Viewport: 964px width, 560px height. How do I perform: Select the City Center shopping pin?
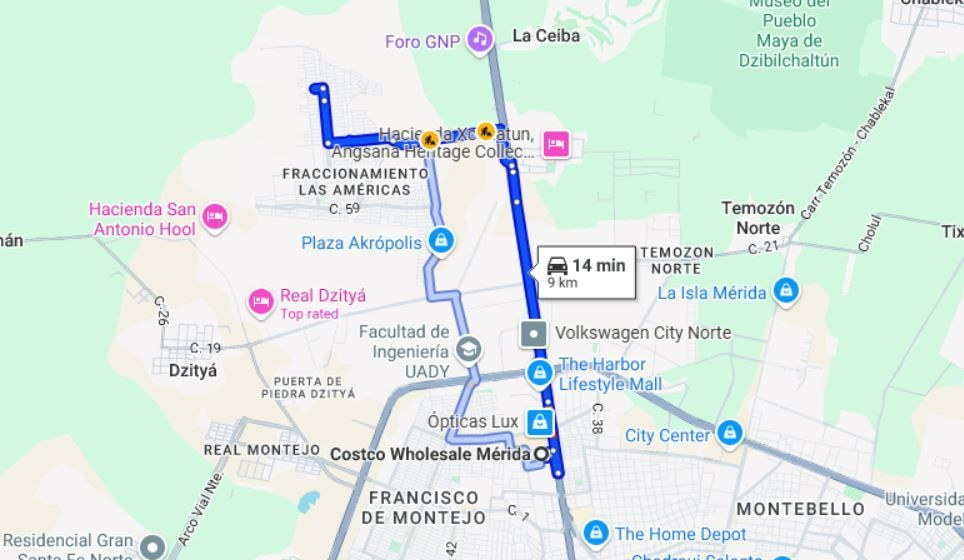click(x=730, y=433)
